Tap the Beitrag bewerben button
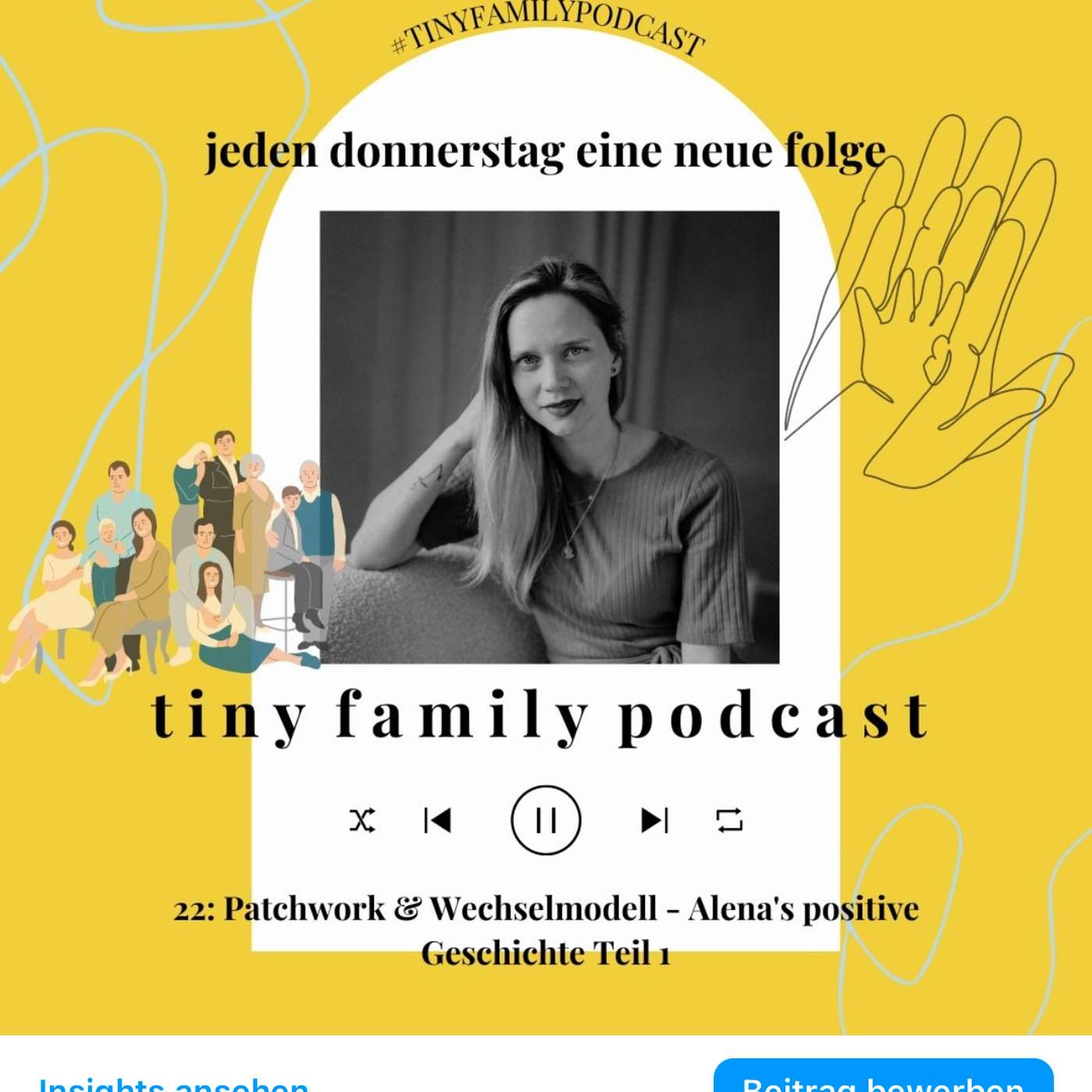 882,1080
